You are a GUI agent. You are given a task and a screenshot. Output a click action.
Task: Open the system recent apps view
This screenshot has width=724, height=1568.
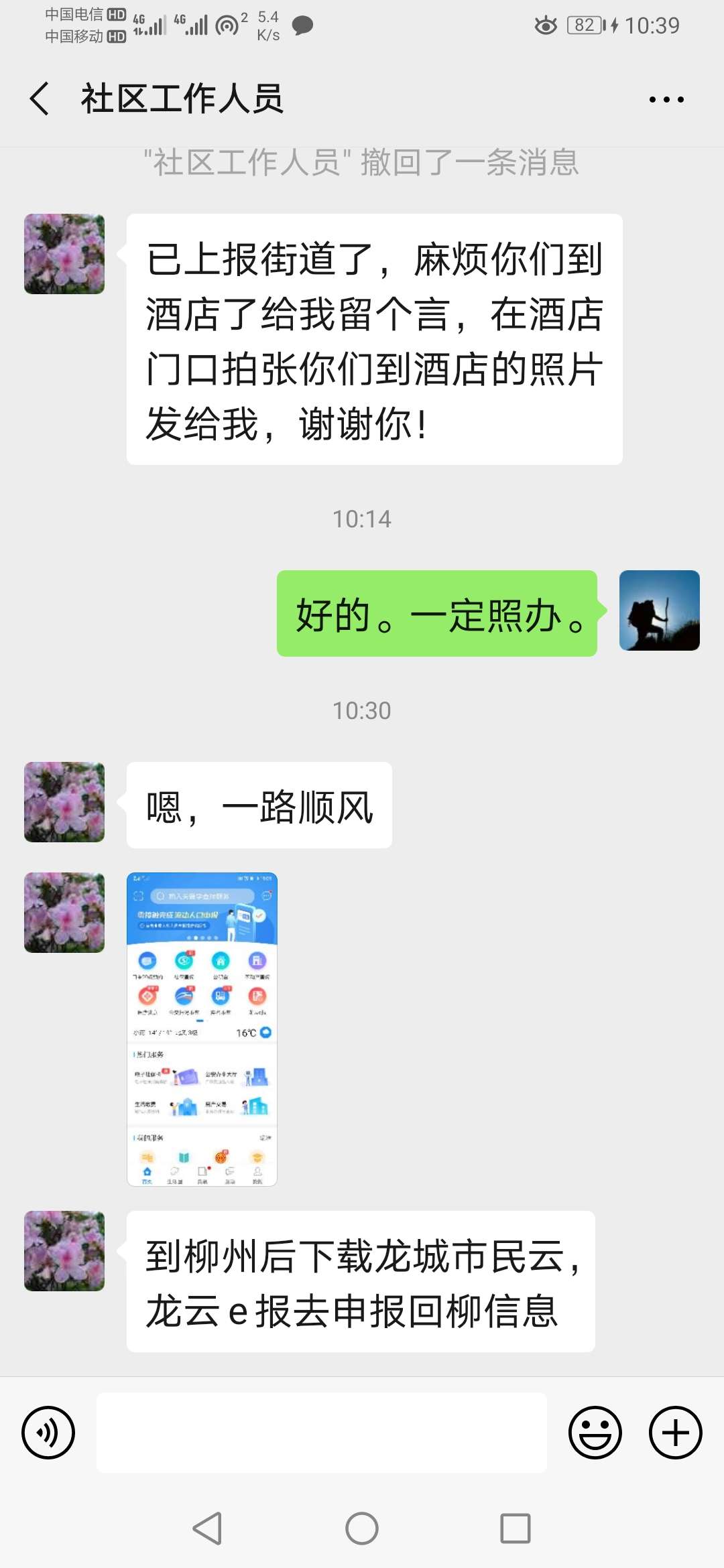[516, 1528]
